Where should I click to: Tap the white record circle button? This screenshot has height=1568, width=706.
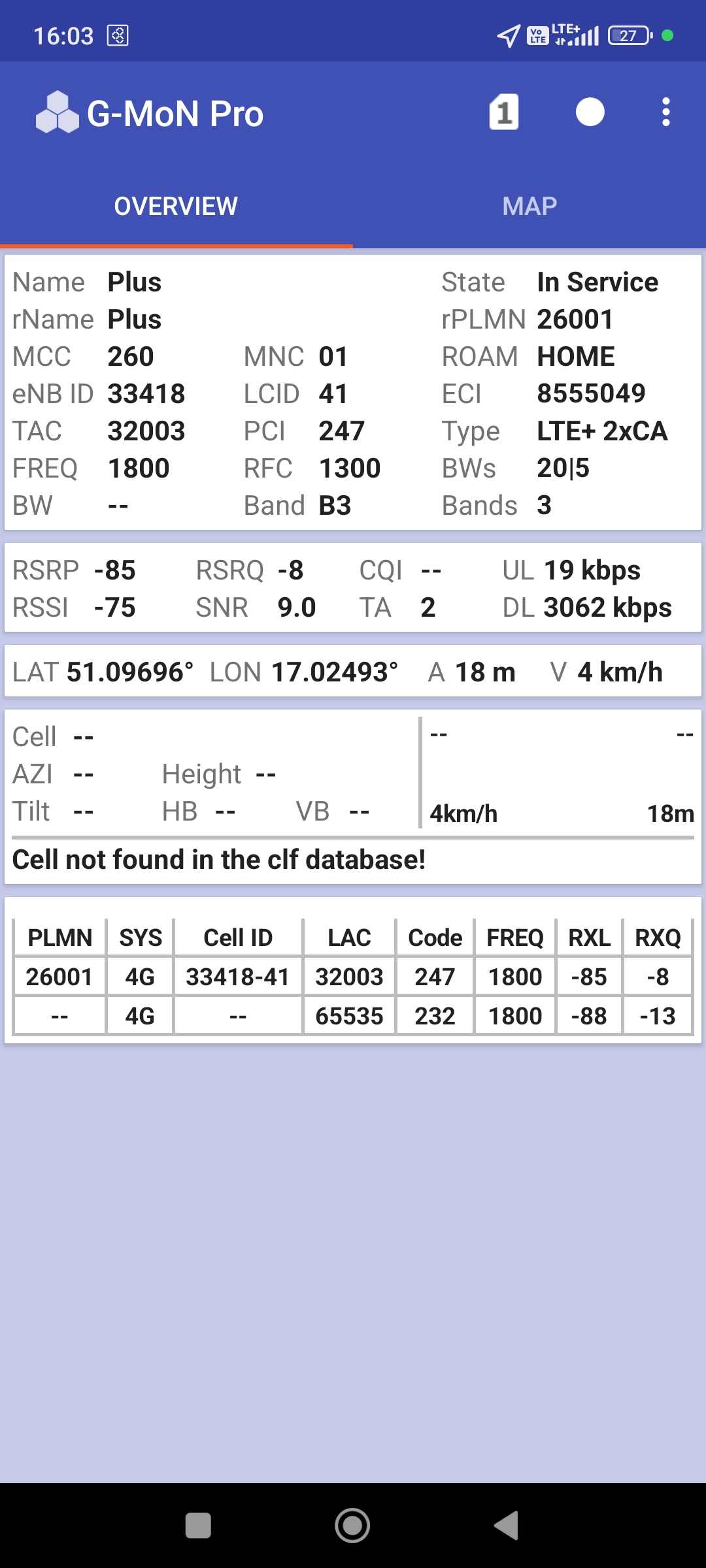click(590, 112)
